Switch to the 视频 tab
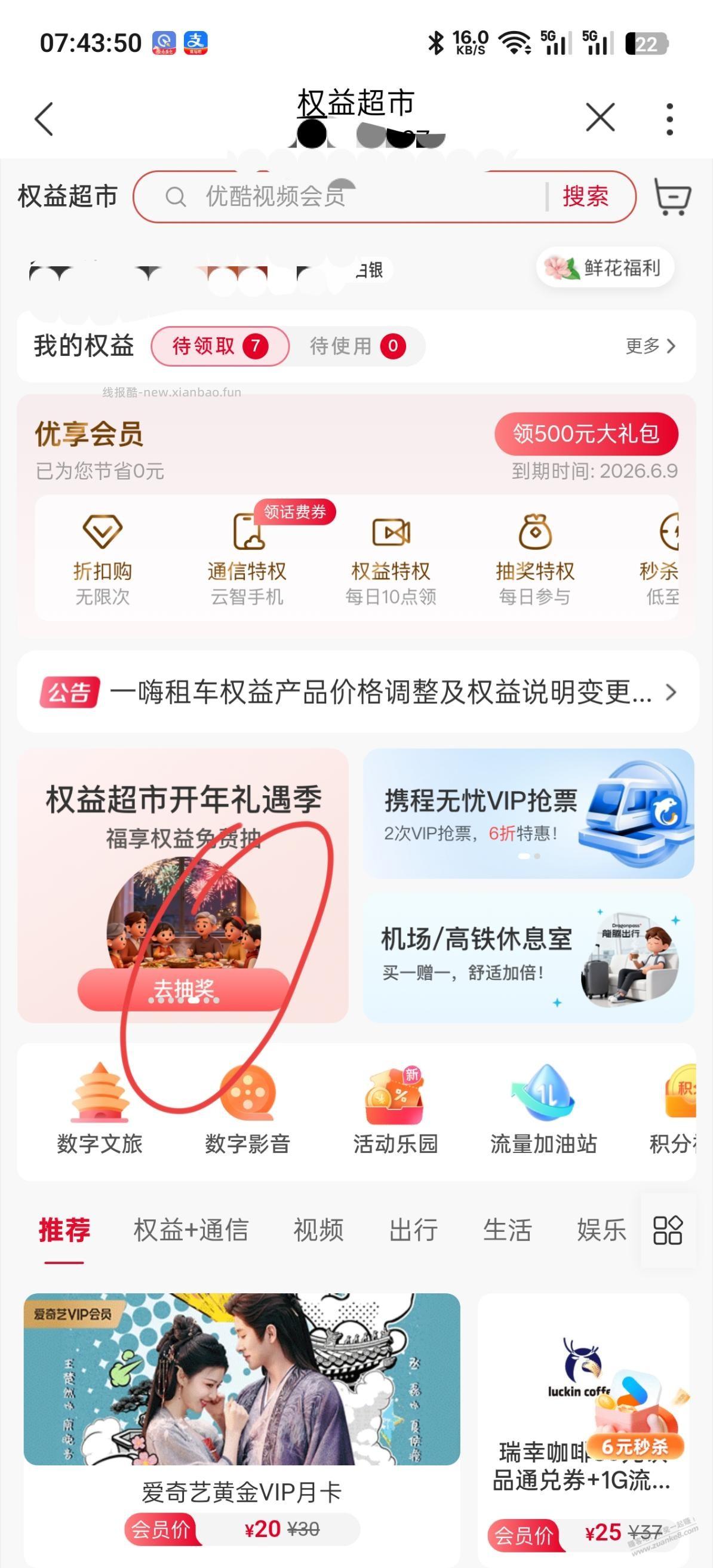 pos(319,1229)
